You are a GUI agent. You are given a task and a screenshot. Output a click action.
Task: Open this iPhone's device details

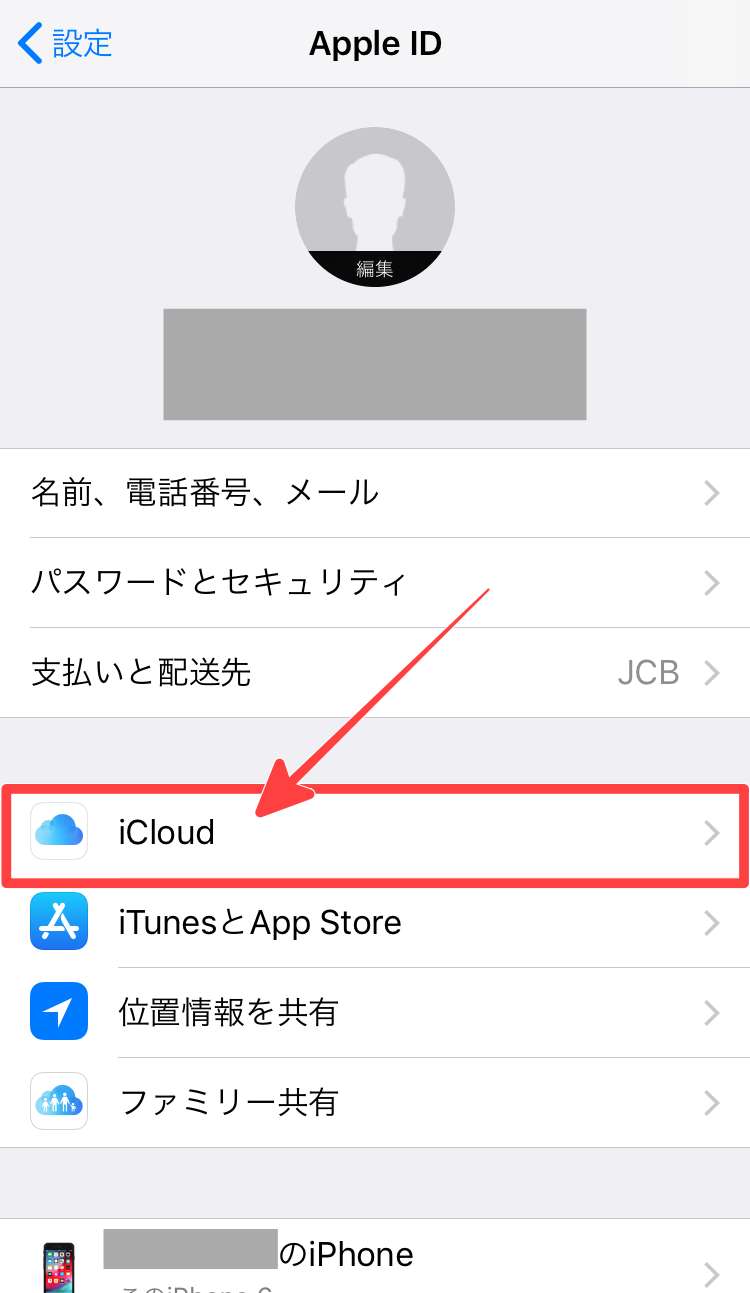(x=375, y=1260)
